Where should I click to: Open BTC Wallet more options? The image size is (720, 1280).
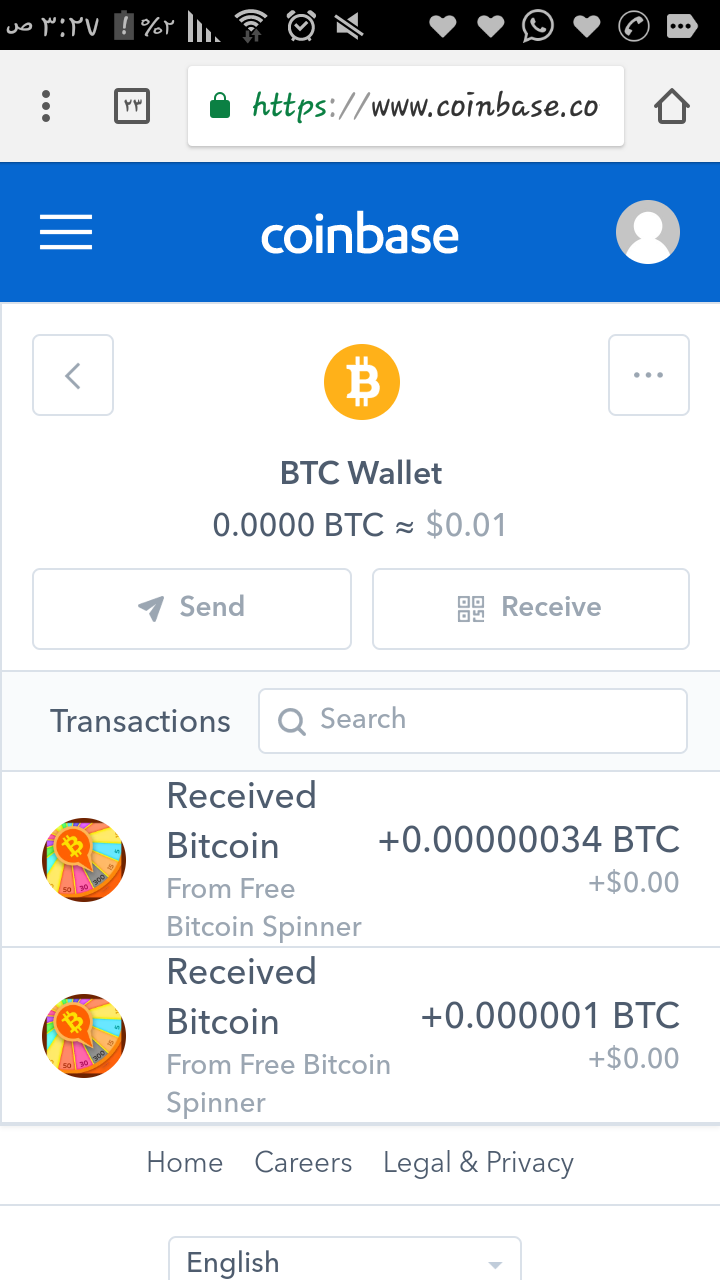click(x=648, y=375)
